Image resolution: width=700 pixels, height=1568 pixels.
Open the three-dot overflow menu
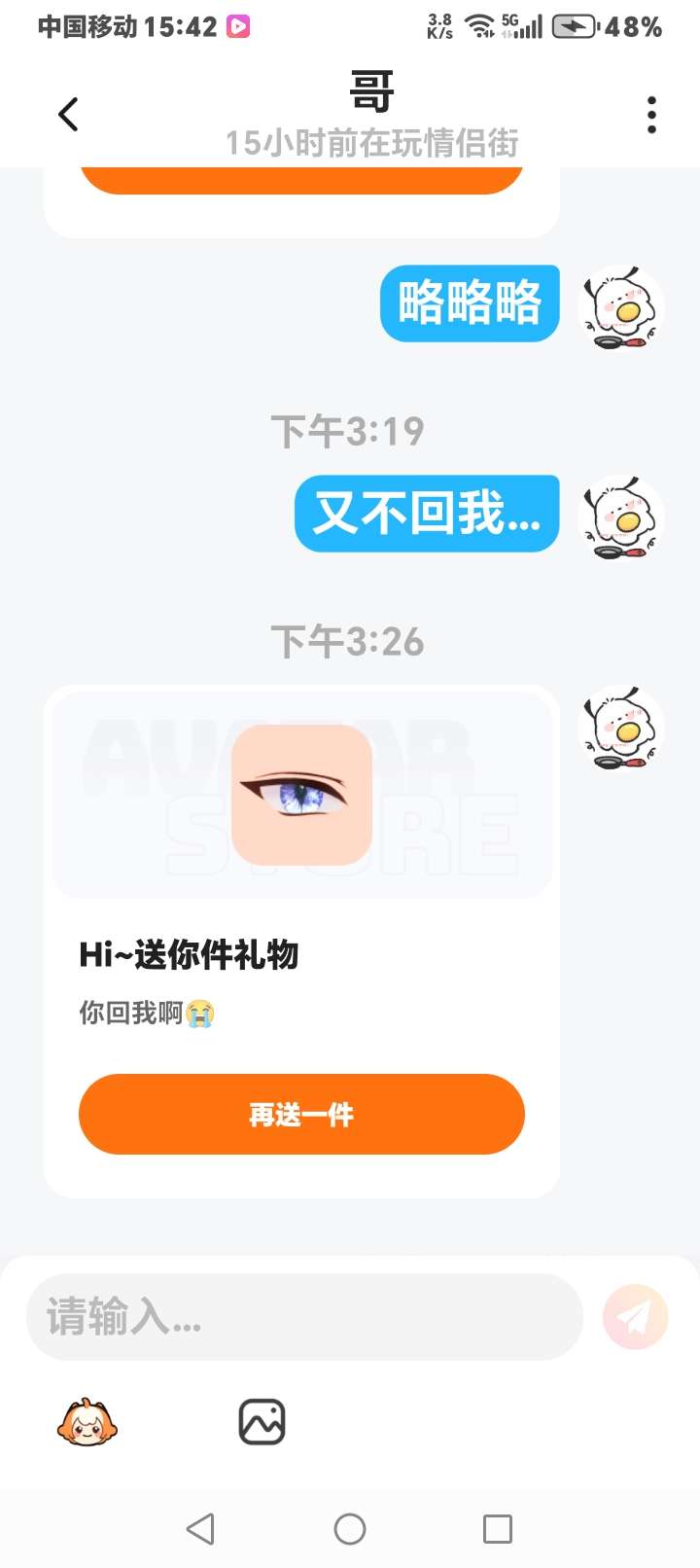(651, 115)
